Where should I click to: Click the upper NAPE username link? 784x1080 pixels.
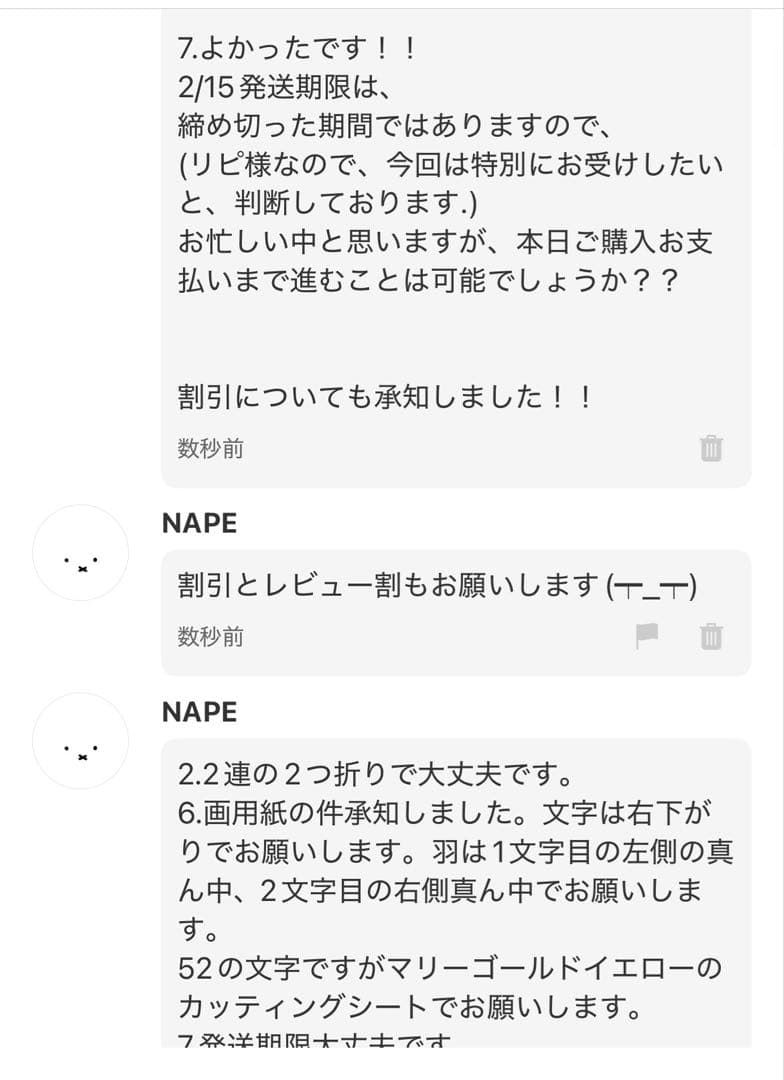pos(199,523)
